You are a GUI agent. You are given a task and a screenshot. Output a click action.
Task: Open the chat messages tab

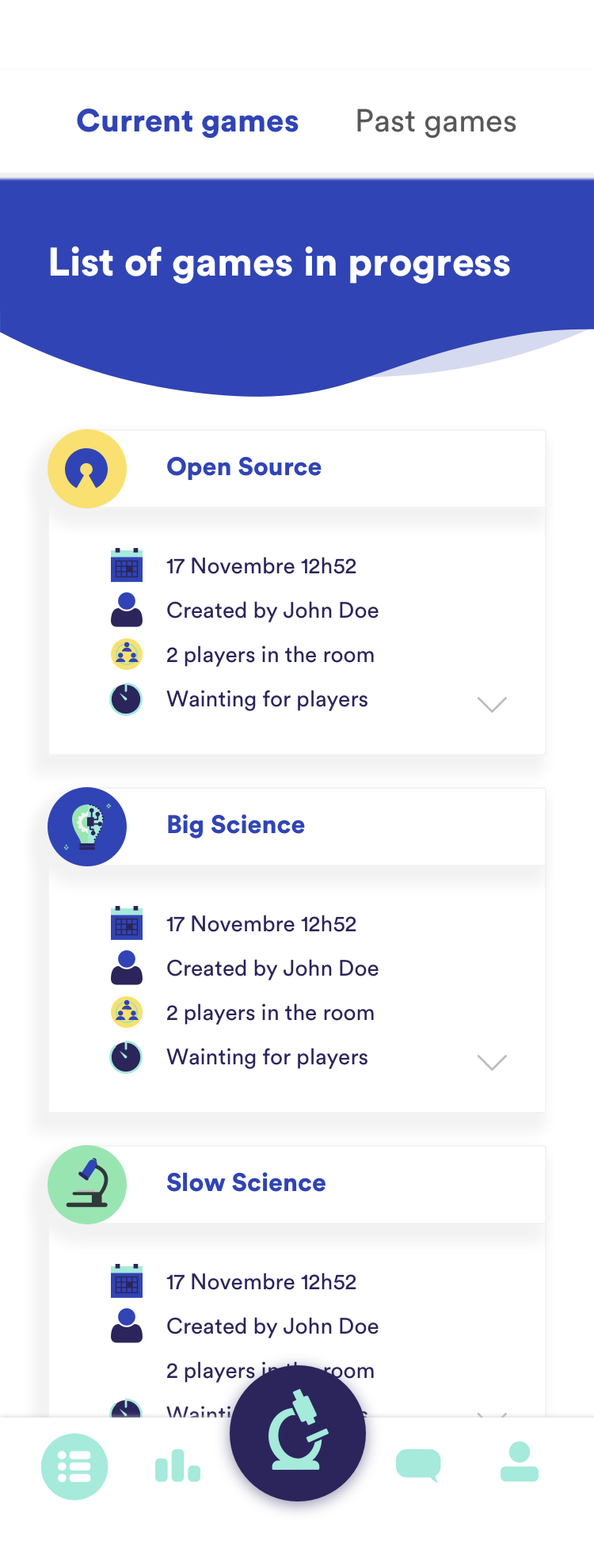[x=417, y=1465]
